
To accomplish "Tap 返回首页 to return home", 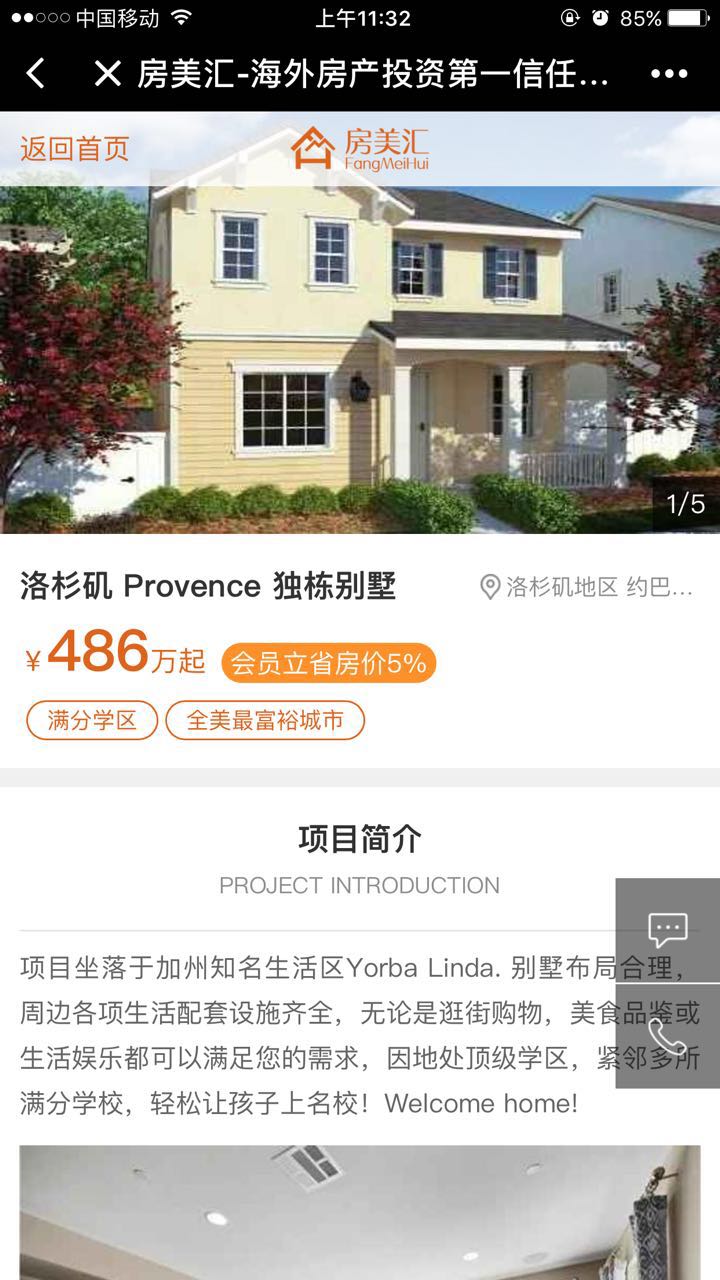I will [75, 149].
